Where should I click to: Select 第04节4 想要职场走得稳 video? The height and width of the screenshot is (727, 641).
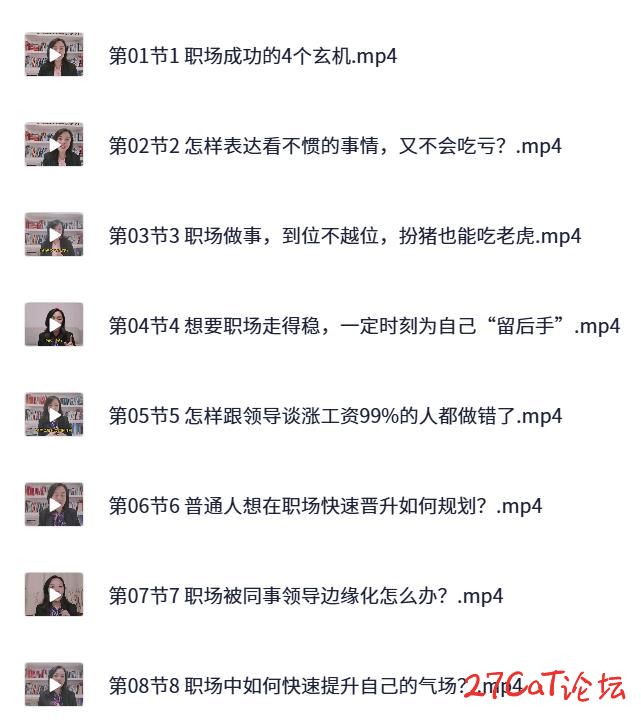click(x=363, y=326)
